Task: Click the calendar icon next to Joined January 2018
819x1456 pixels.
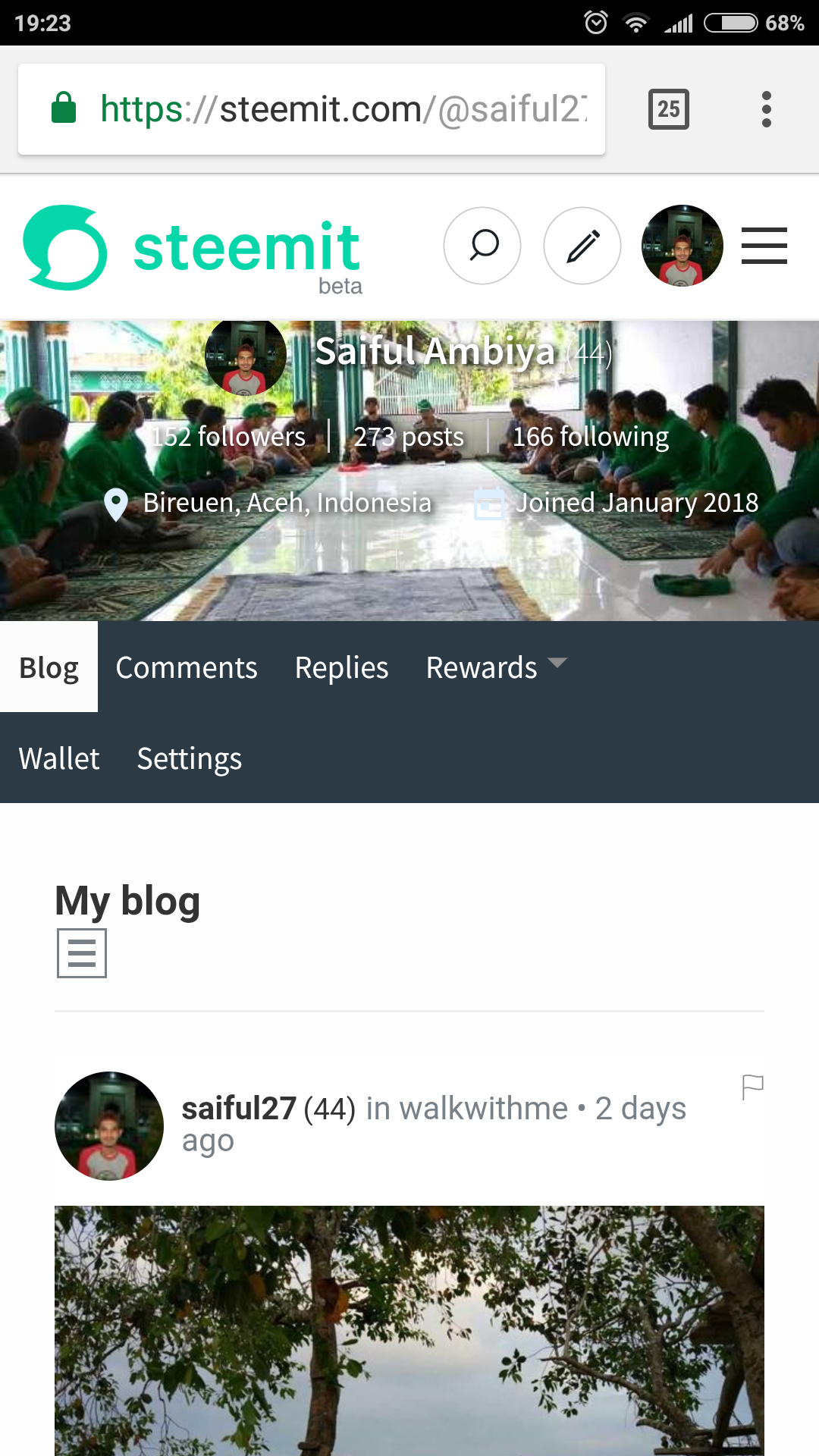Action: point(490,503)
